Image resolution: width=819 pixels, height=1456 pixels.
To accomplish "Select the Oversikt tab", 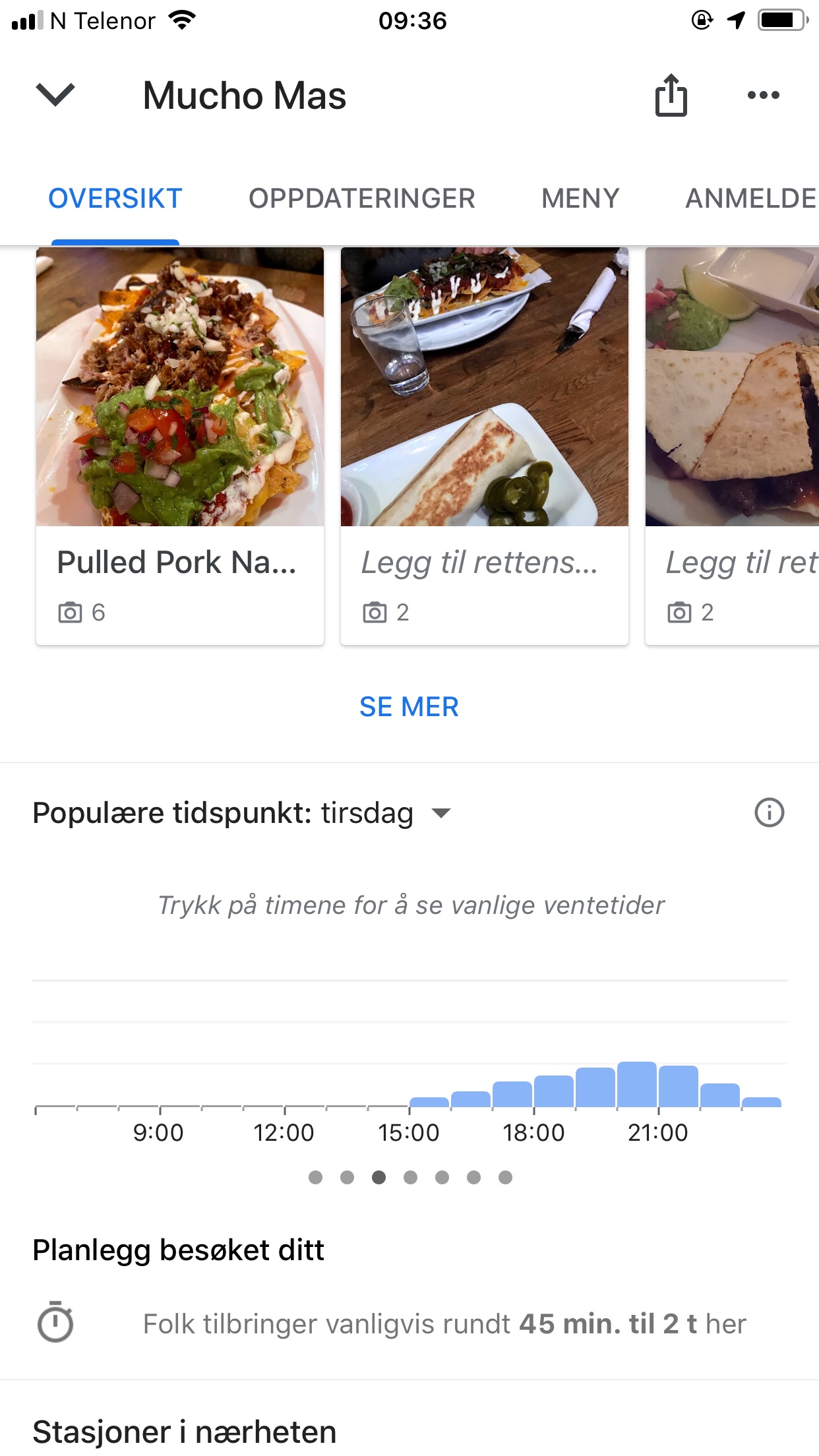I will (x=115, y=198).
